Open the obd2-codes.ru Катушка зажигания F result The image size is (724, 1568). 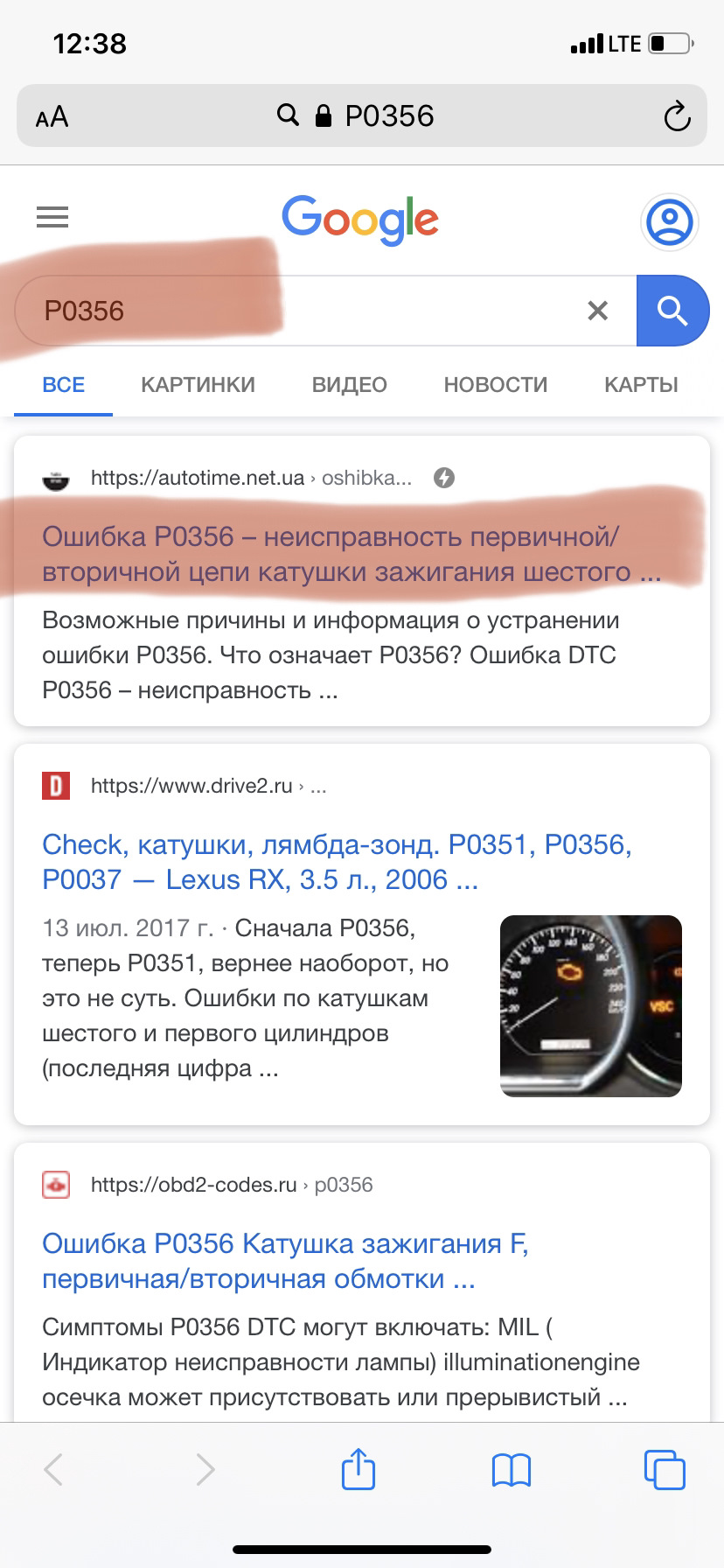tap(285, 1261)
